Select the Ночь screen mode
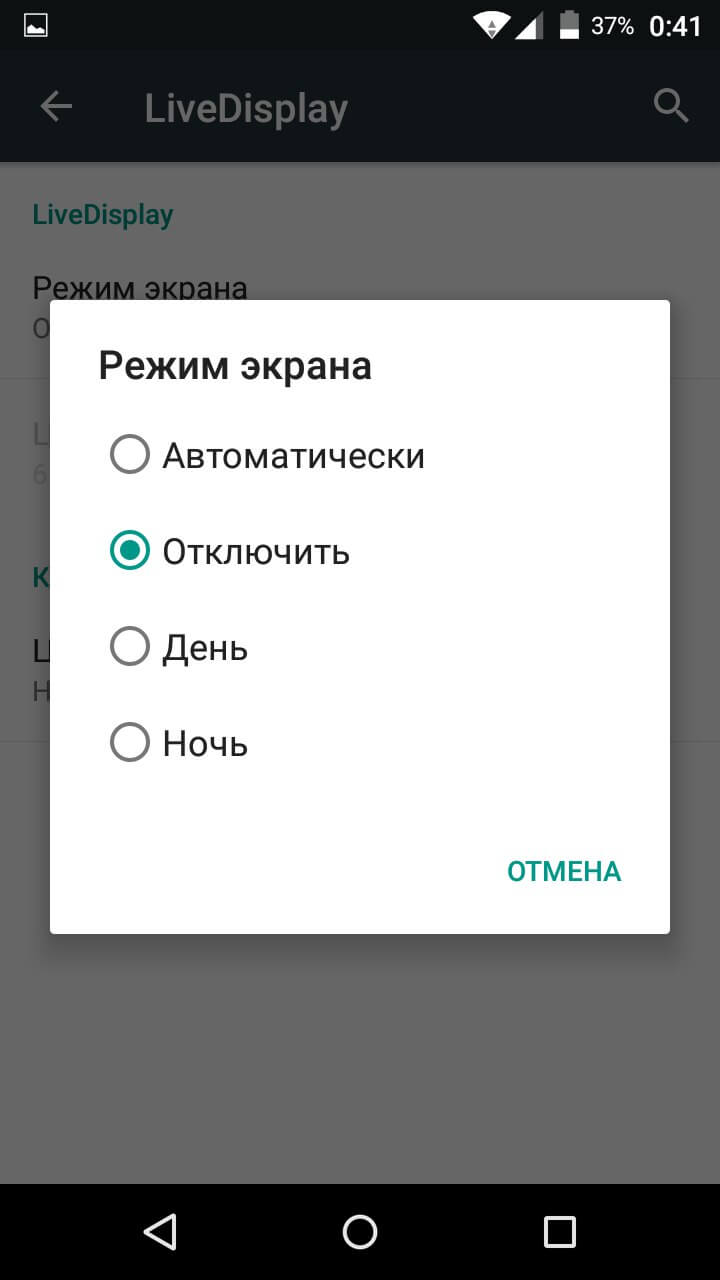Screen dimensions: 720x1280 tap(129, 742)
